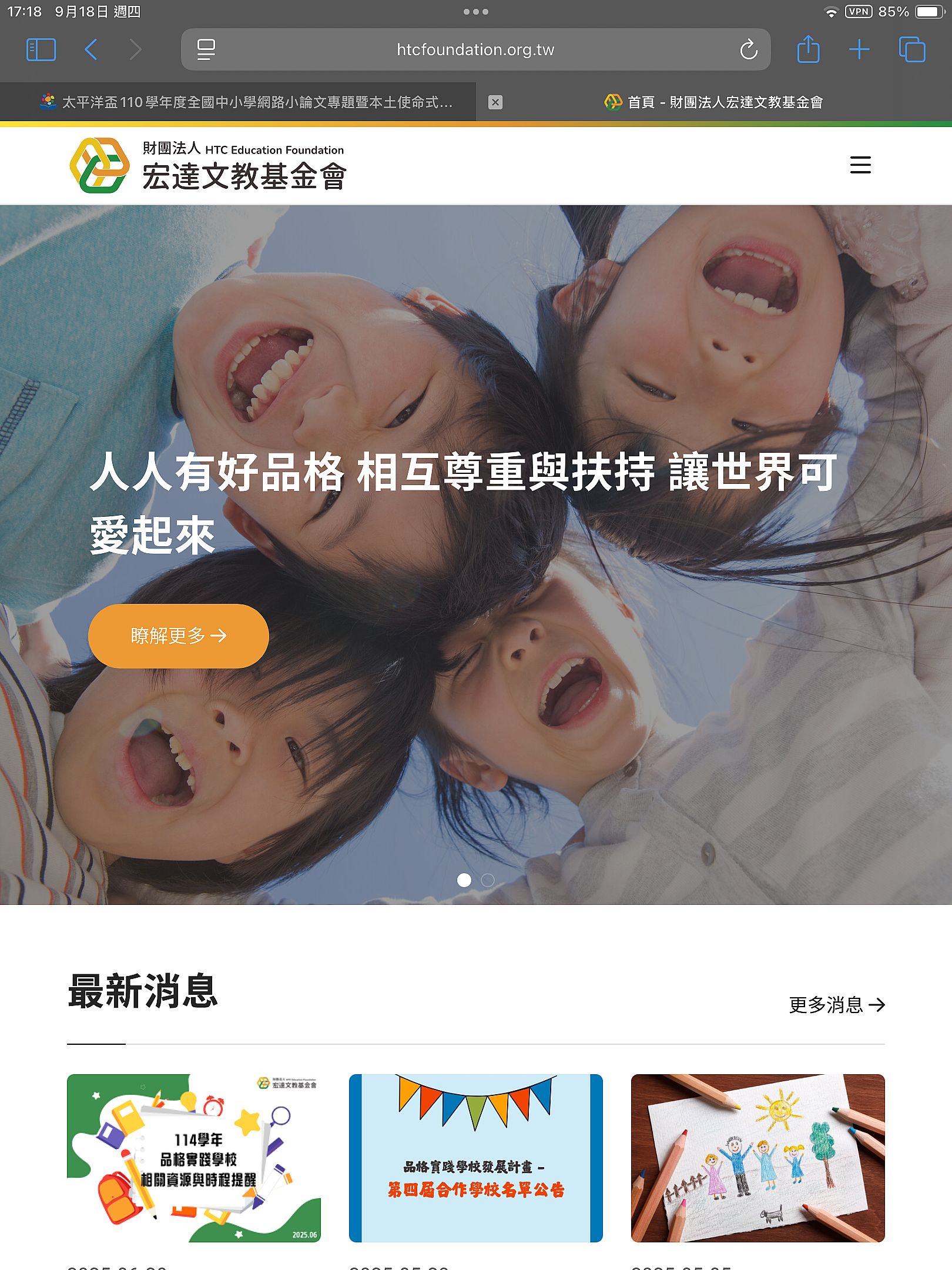Share this webpage
This screenshot has height=1270, width=952.
(808, 50)
